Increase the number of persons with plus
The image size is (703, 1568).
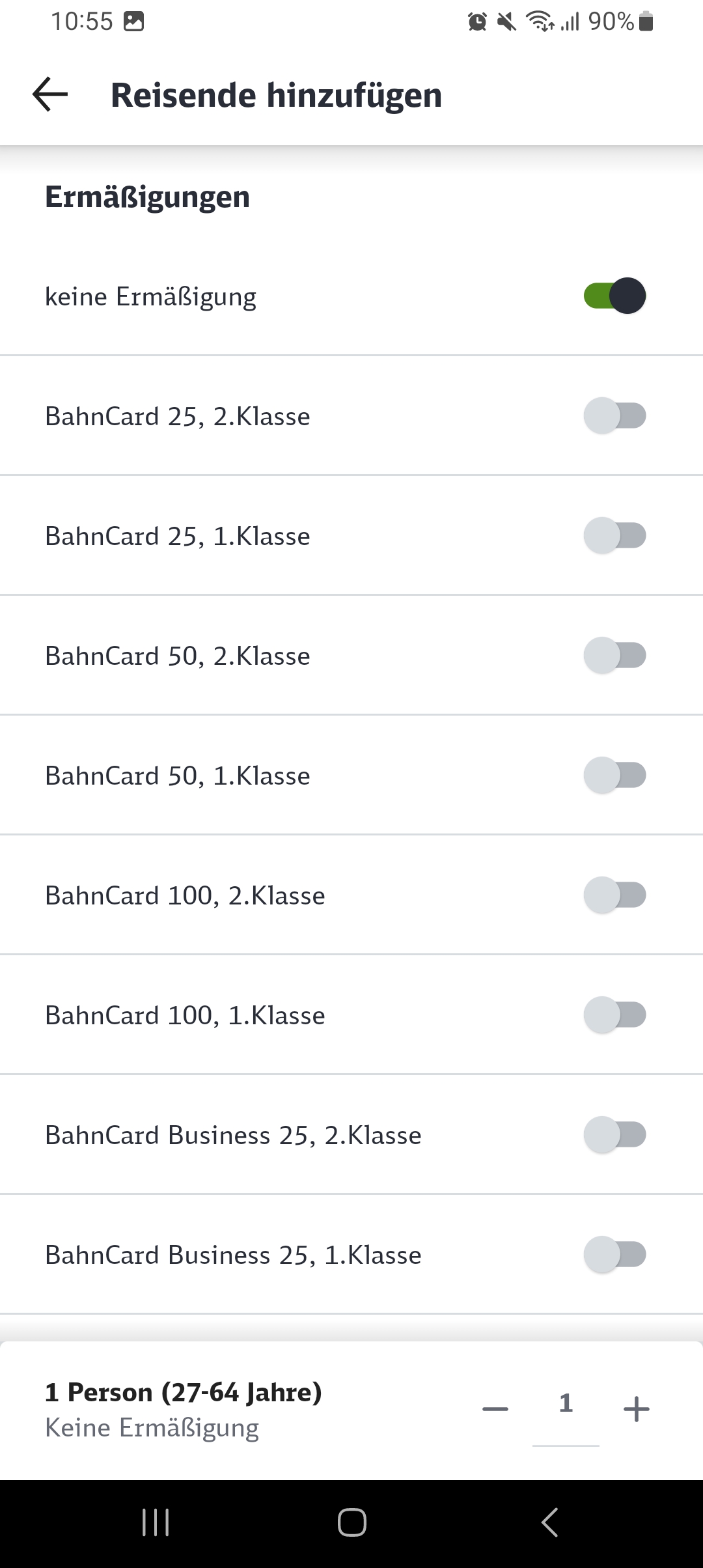point(636,1409)
